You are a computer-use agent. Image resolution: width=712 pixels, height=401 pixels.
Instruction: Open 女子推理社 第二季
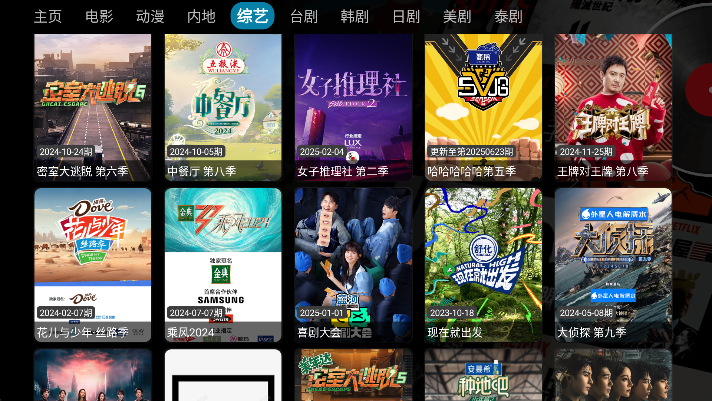coord(353,105)
